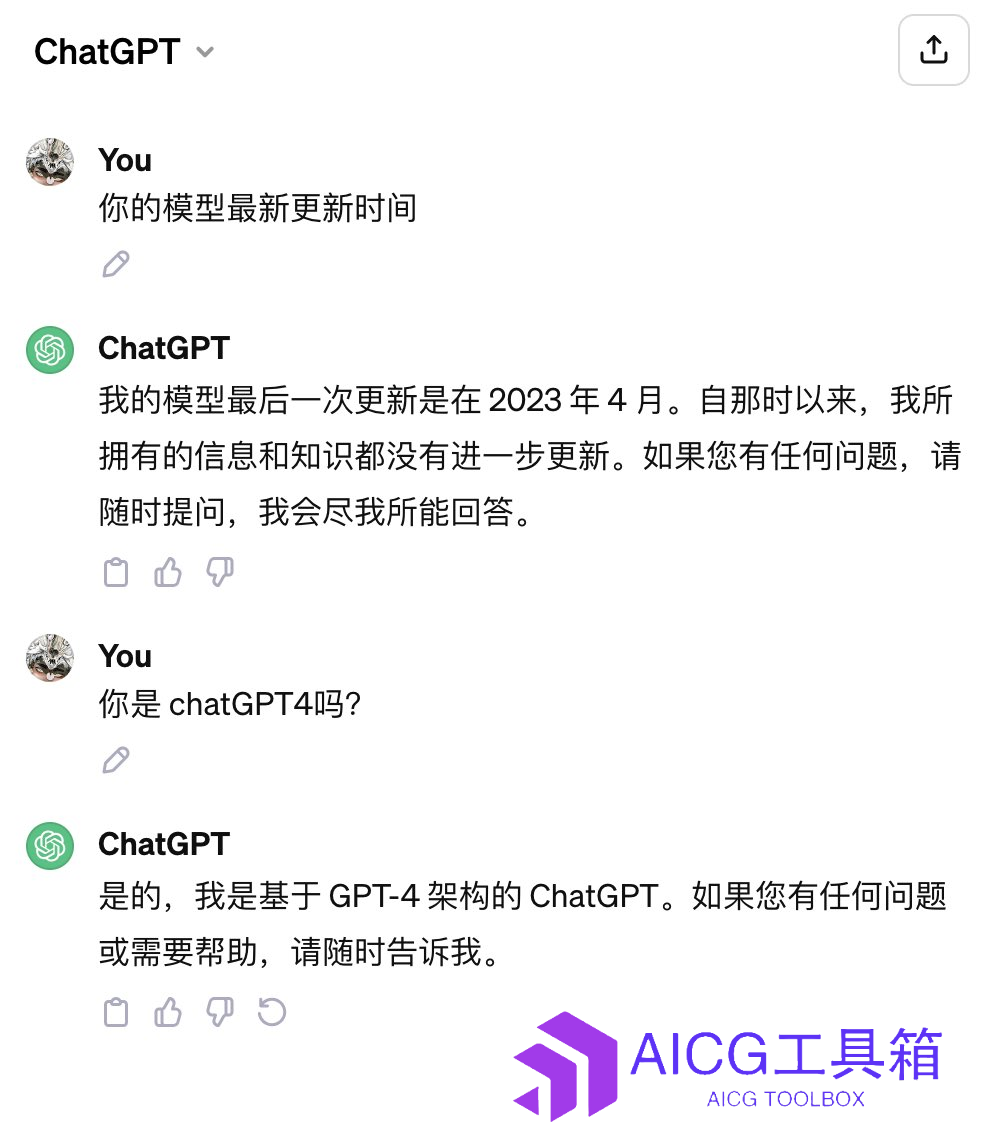Regenerate the GPT-4 architecture reply
Image resolution: width=988 pixels, height=1132 pixels.
(x=272, y=1012)
